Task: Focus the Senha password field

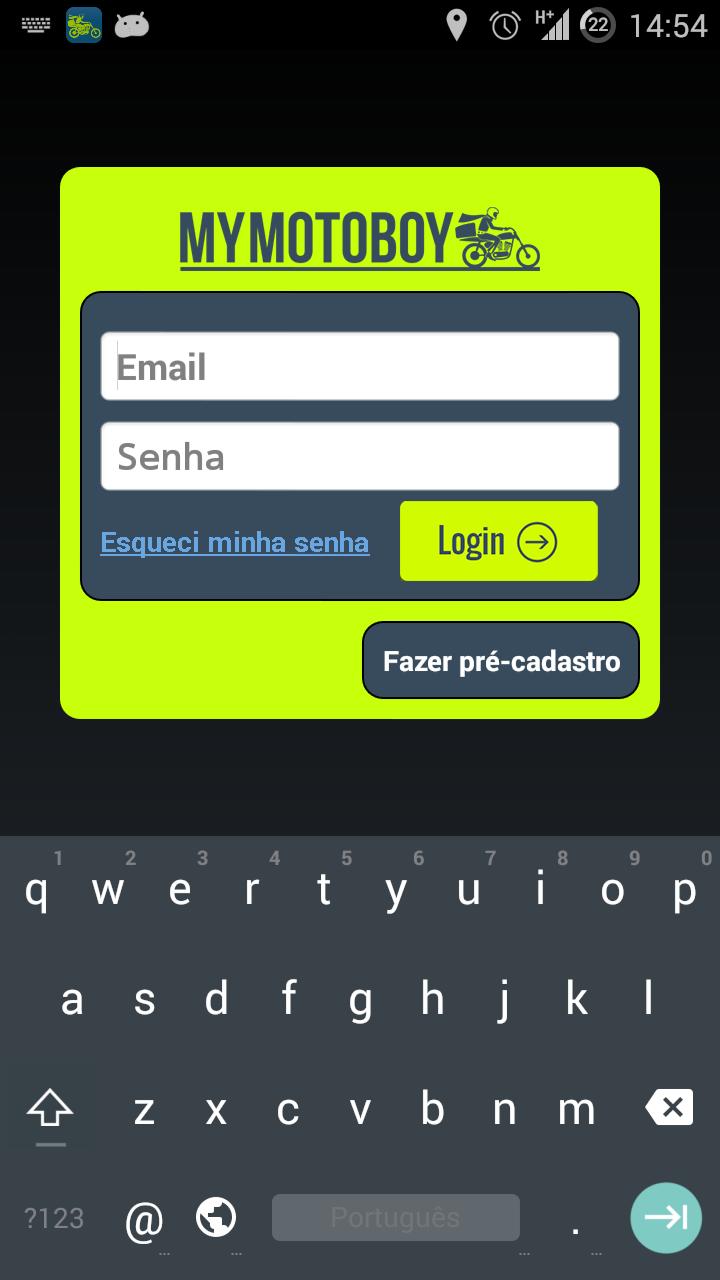Action: 360,457
